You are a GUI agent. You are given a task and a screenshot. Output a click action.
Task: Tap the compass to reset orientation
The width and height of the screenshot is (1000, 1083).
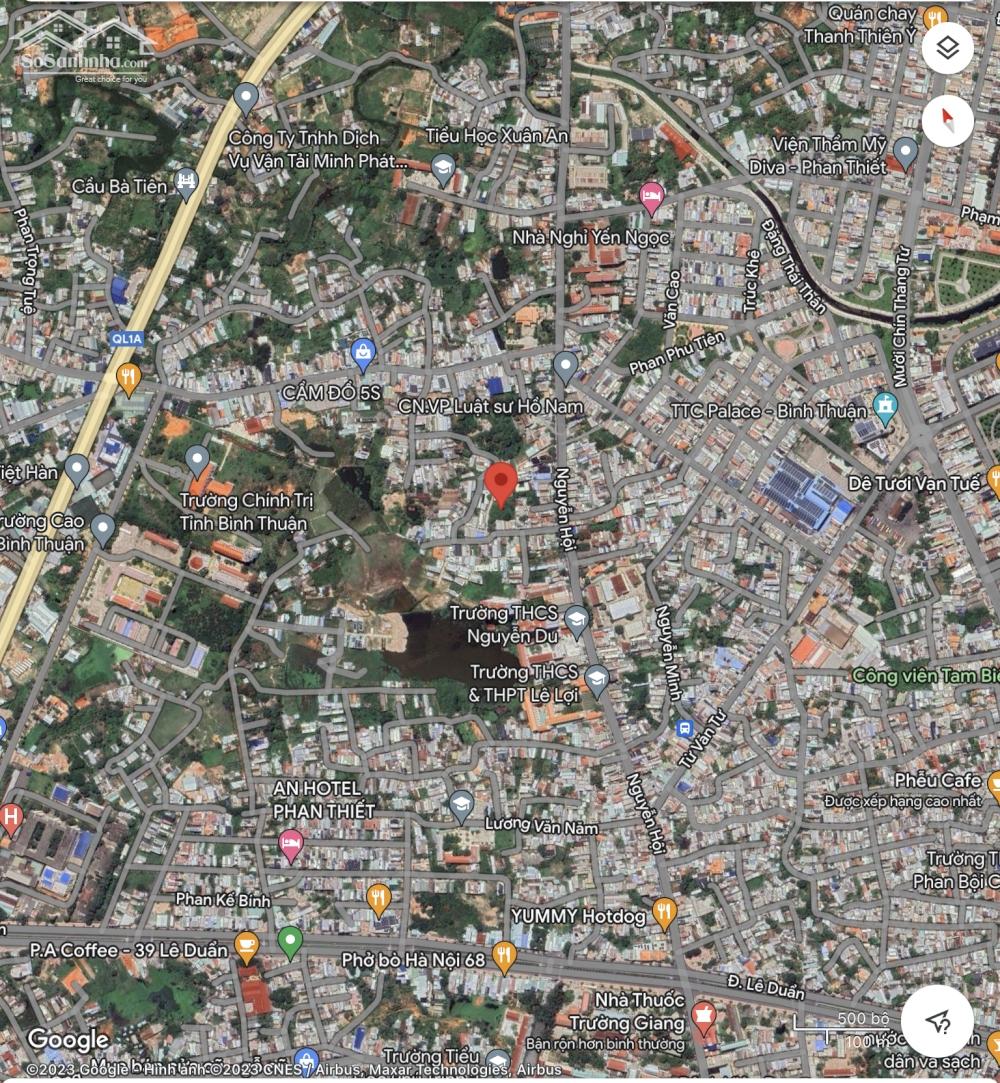947,122
